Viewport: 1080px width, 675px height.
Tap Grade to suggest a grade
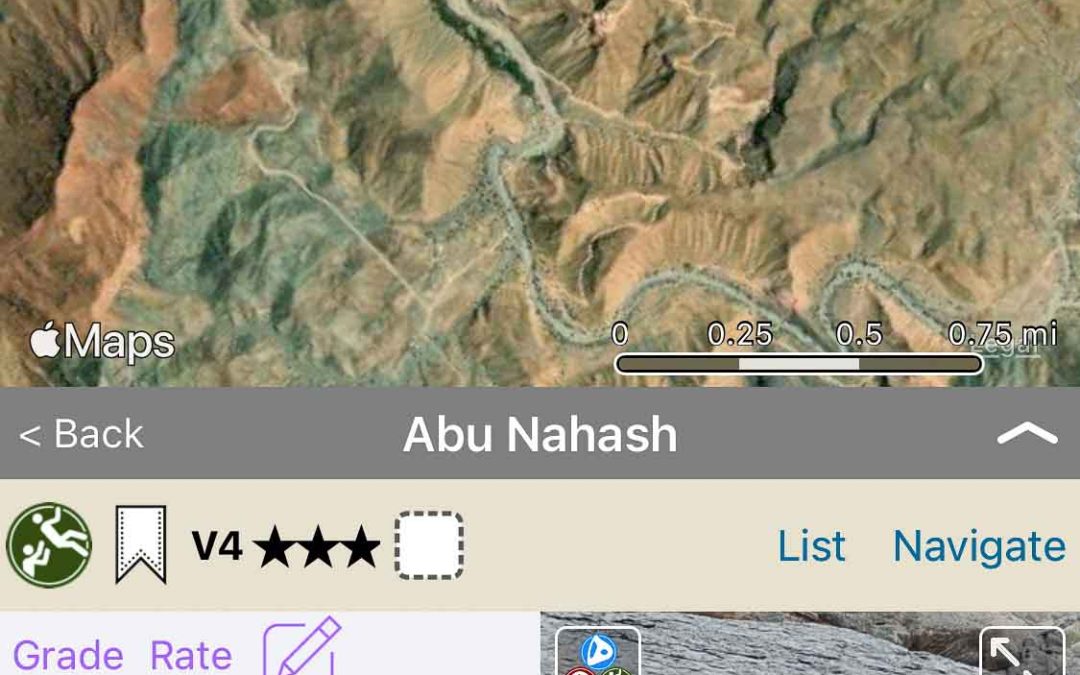point(68,655)
